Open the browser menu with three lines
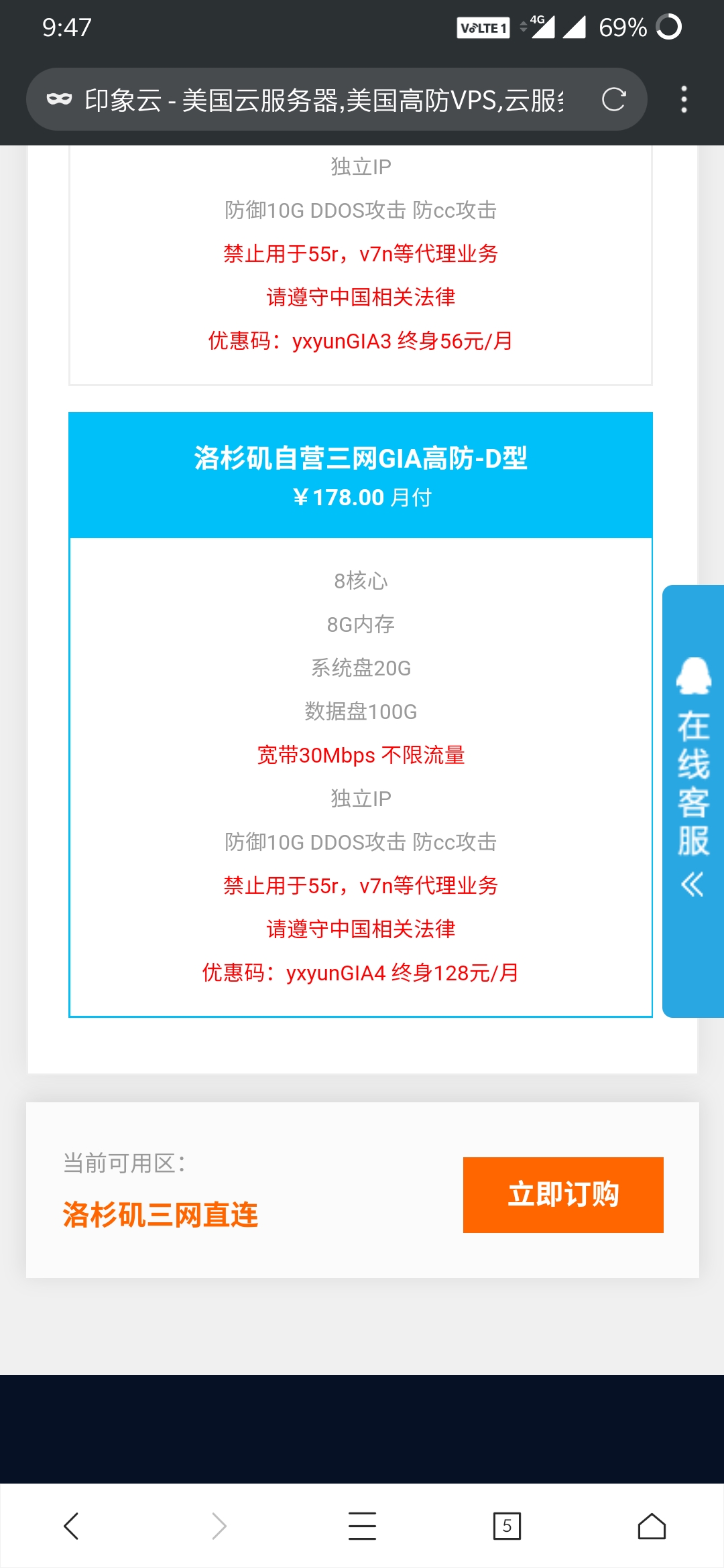 tap(362, 1526)
